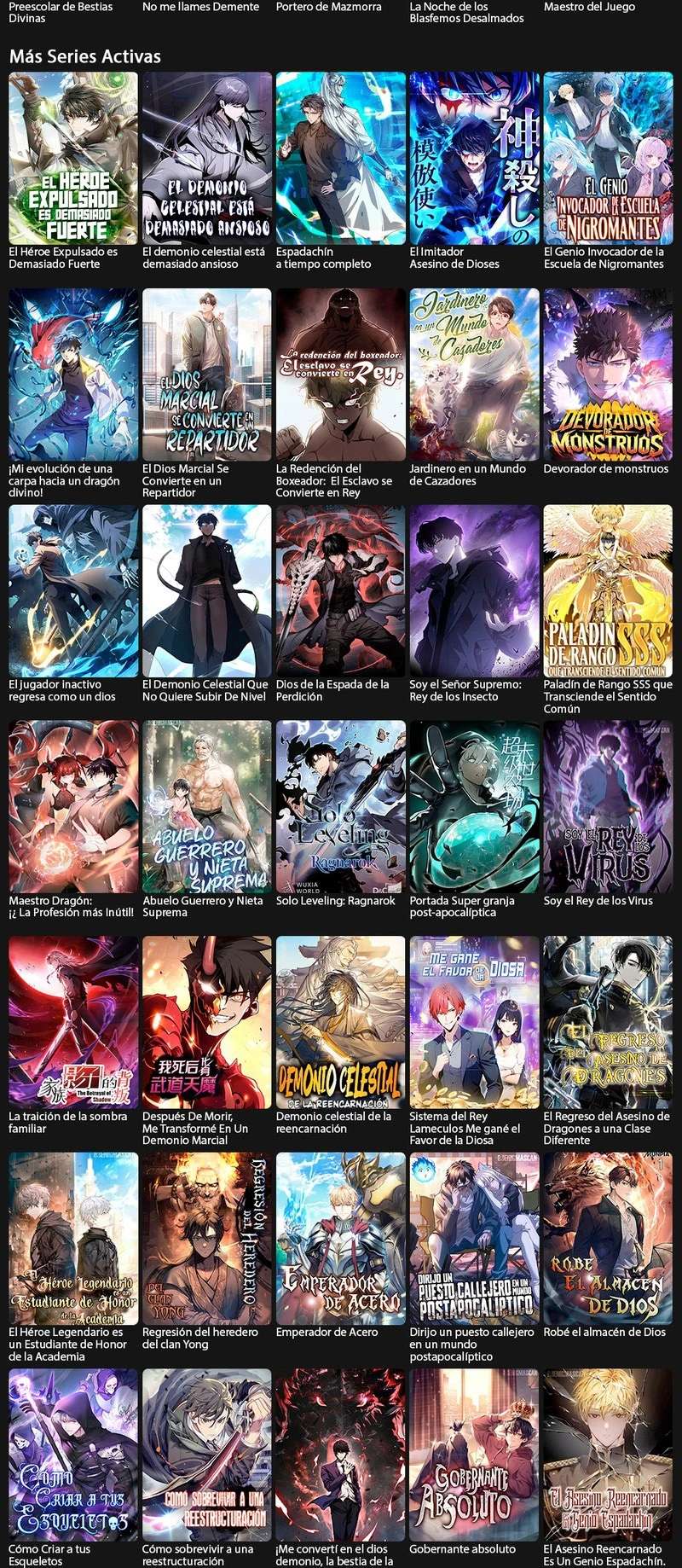Open Solo Leveling: Ragnarok
Viewport: 682px width, 1568px height.
340,807
